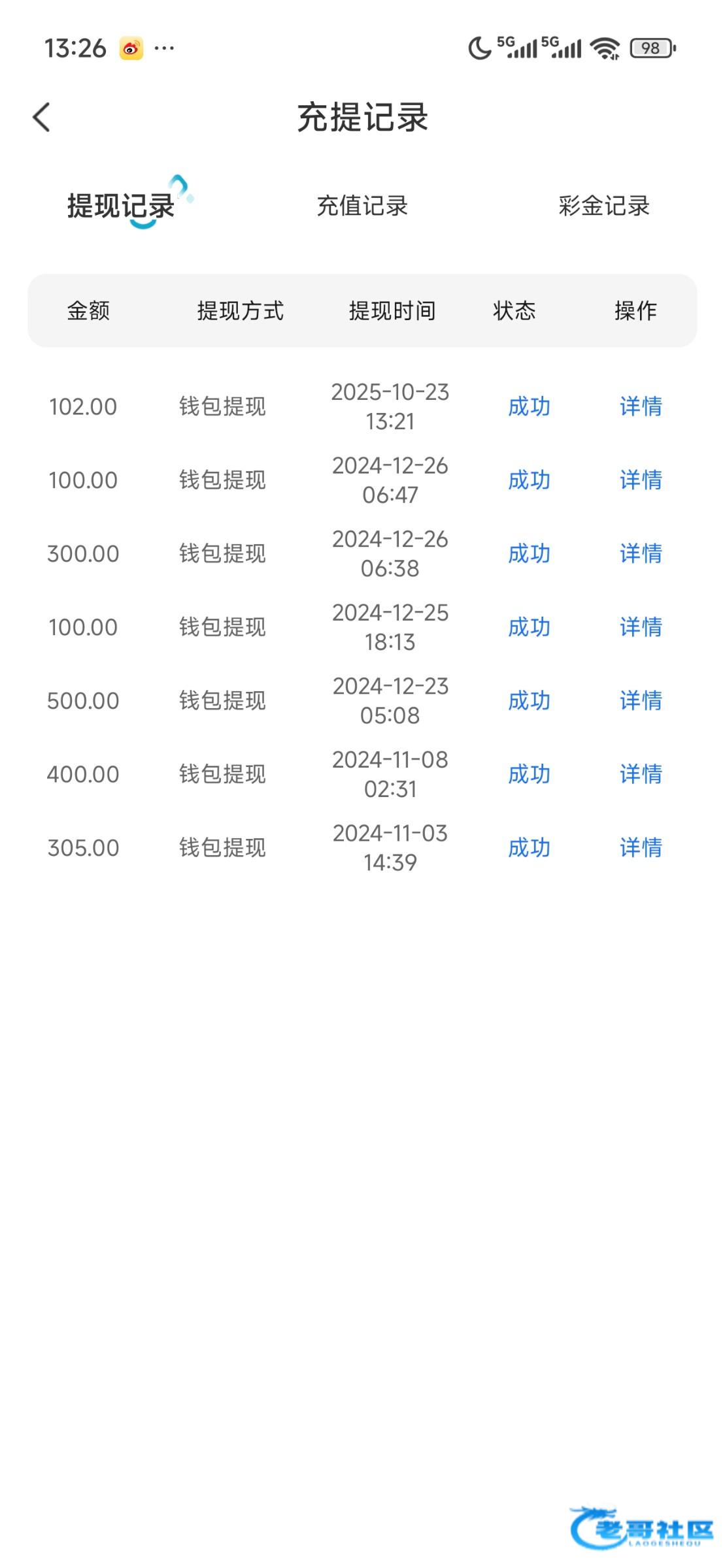Viewport: 725px width, 1568px height.
Task: Open the 彩金记录 tab
Action: click(x=603, y=206)
